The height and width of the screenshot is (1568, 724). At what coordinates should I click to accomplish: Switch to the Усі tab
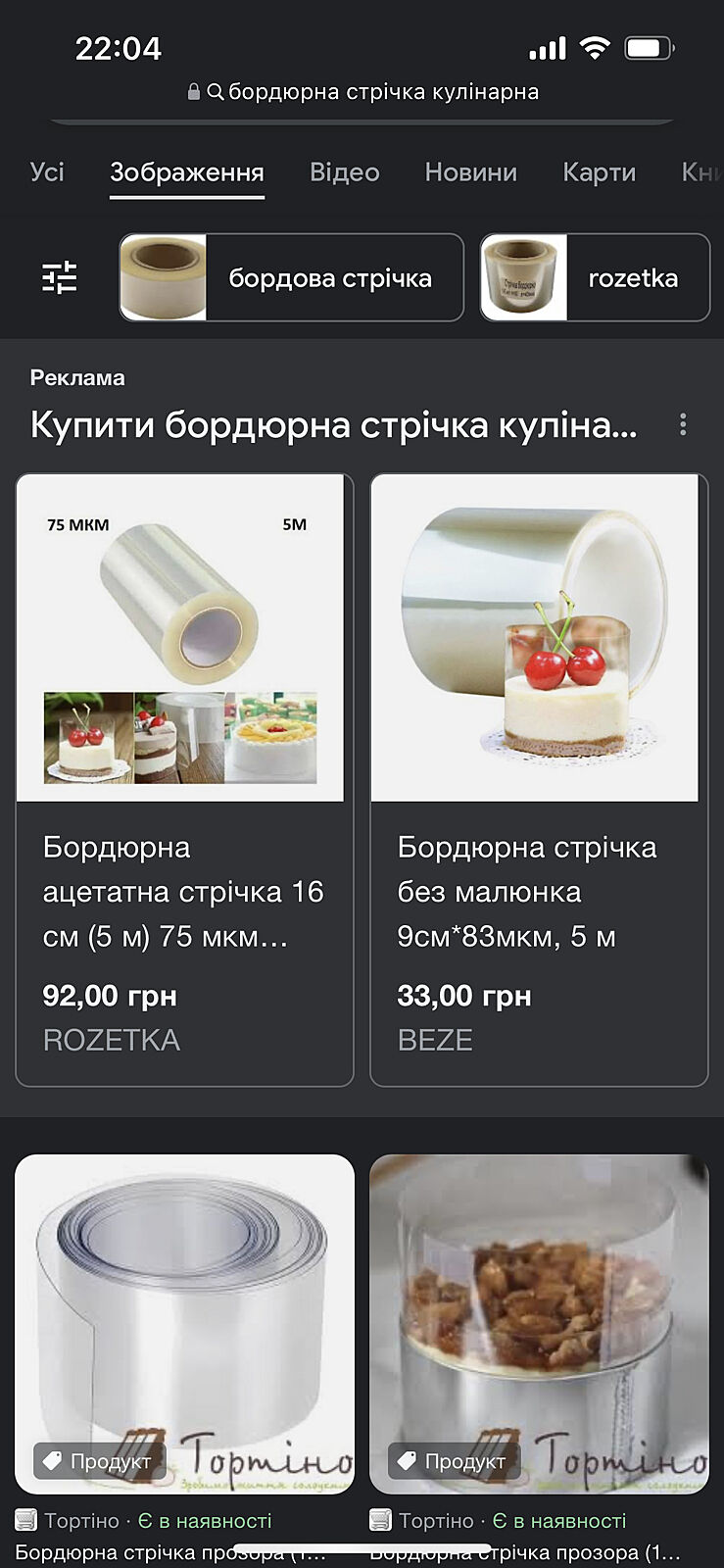pyautogui.click(x=47, y=172)
